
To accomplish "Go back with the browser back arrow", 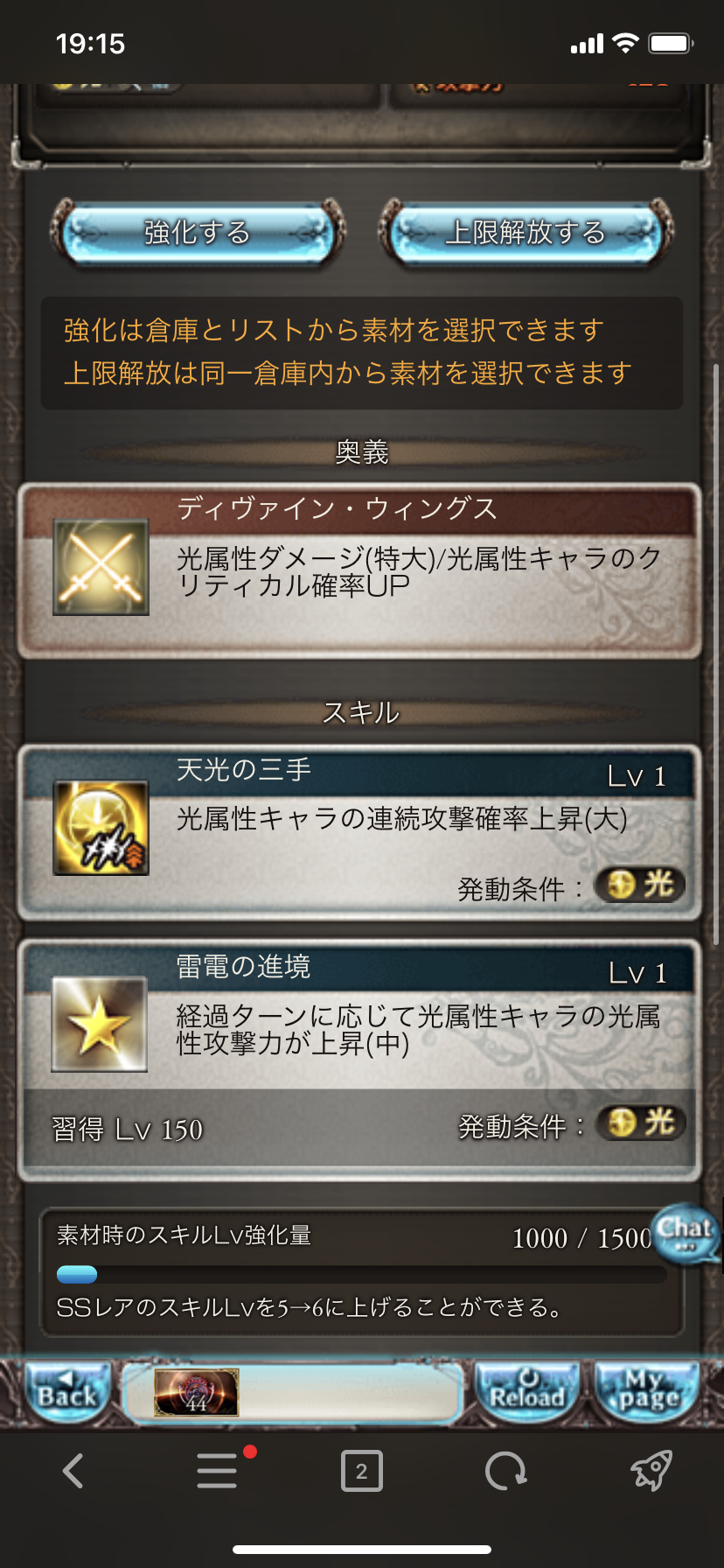I will click(x=73, y=1471).
